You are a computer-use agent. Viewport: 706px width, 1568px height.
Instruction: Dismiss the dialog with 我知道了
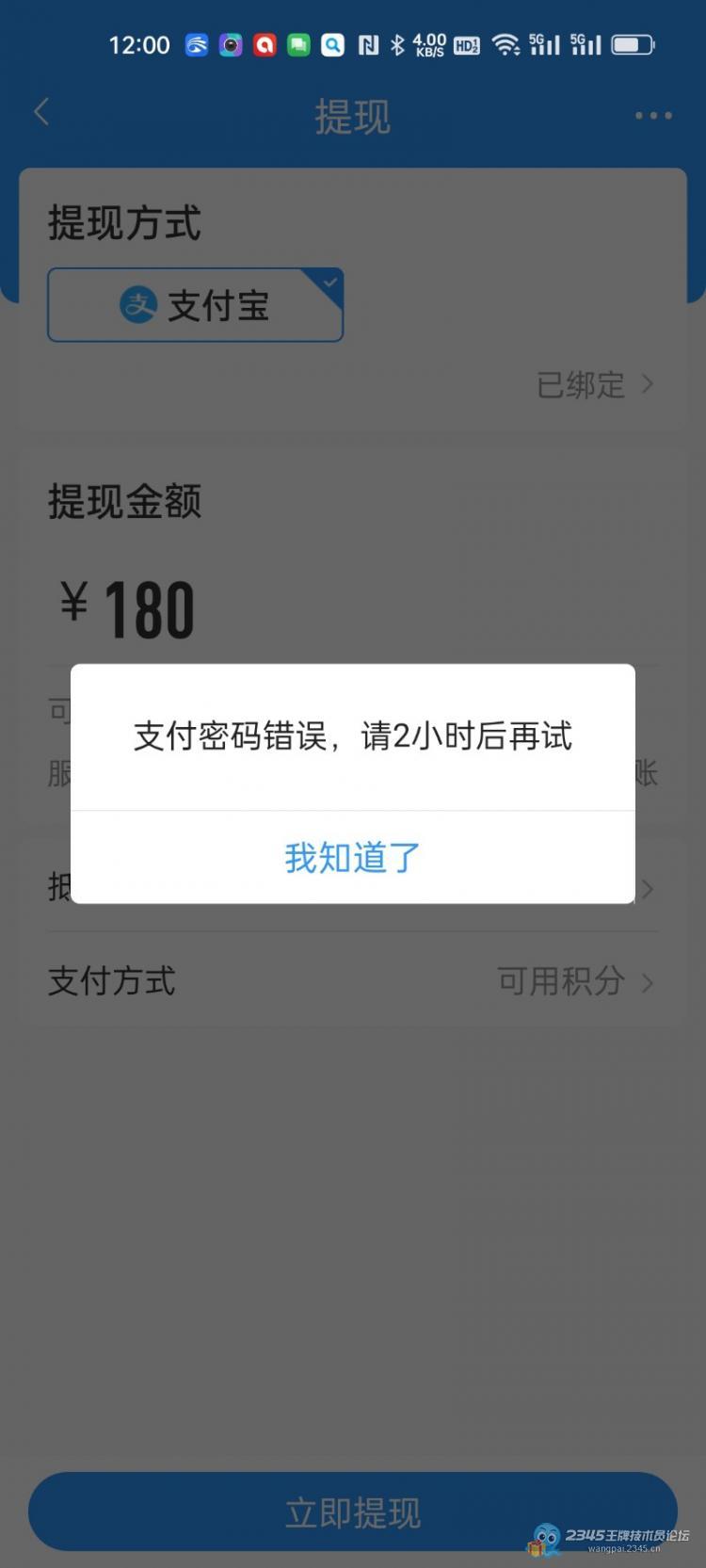(352, 857)
